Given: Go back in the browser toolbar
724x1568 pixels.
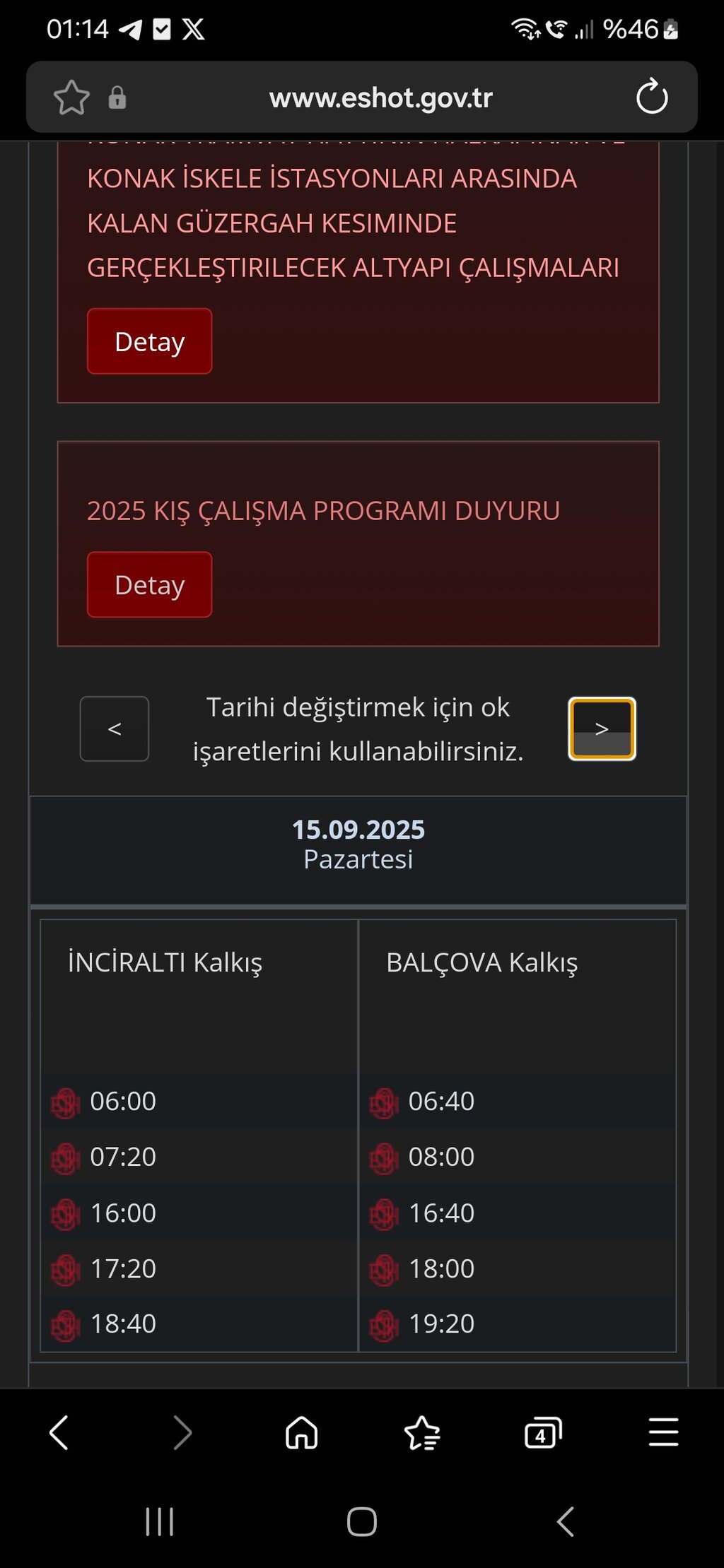Looking at the screenshot, I should (x=59, y=1433).
